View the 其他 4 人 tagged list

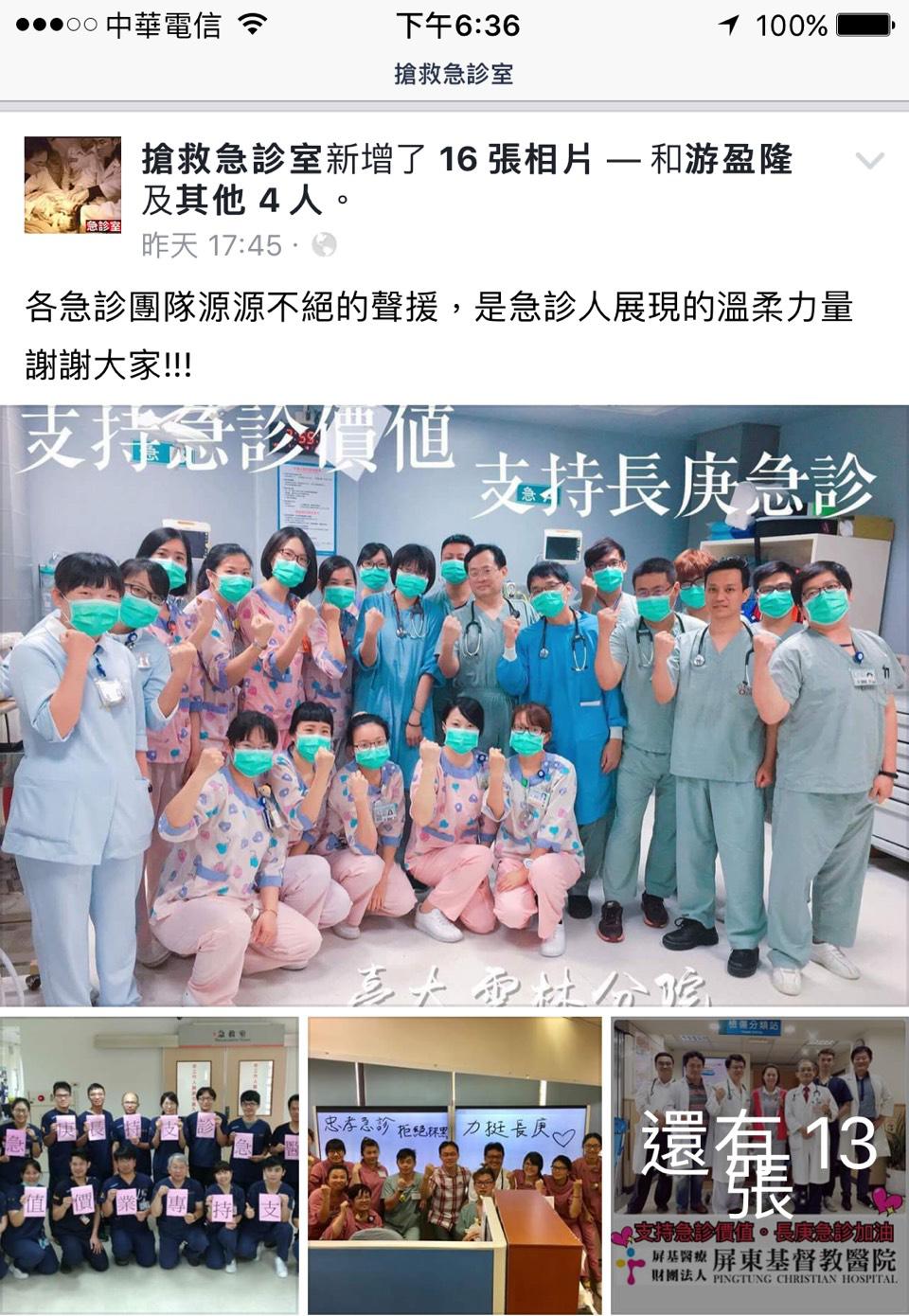point(249,201)
